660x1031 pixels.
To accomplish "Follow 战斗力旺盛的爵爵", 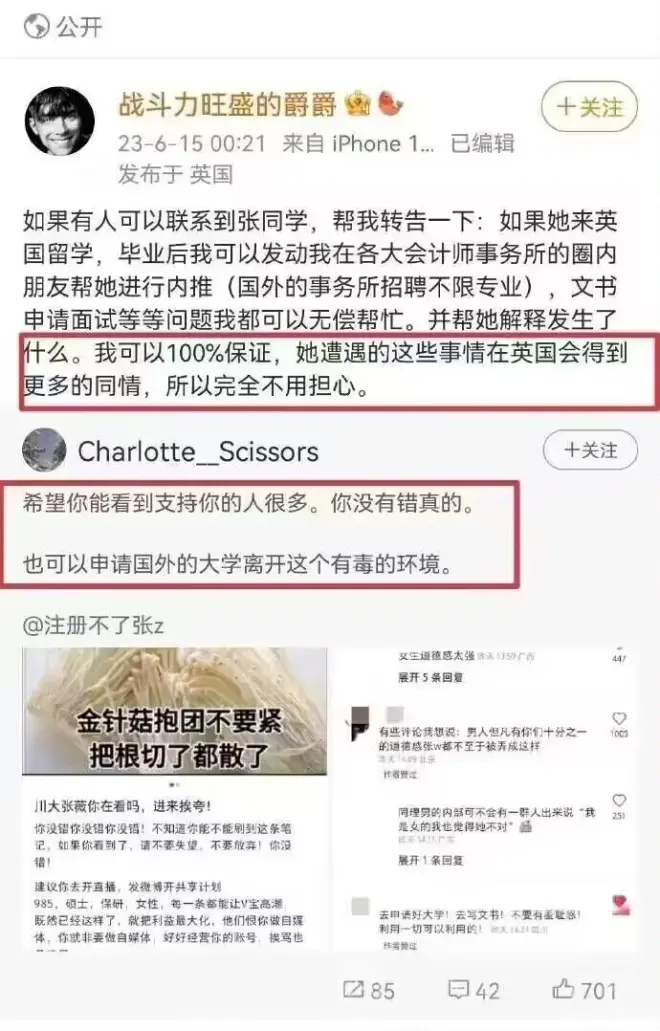I will 589,108.
